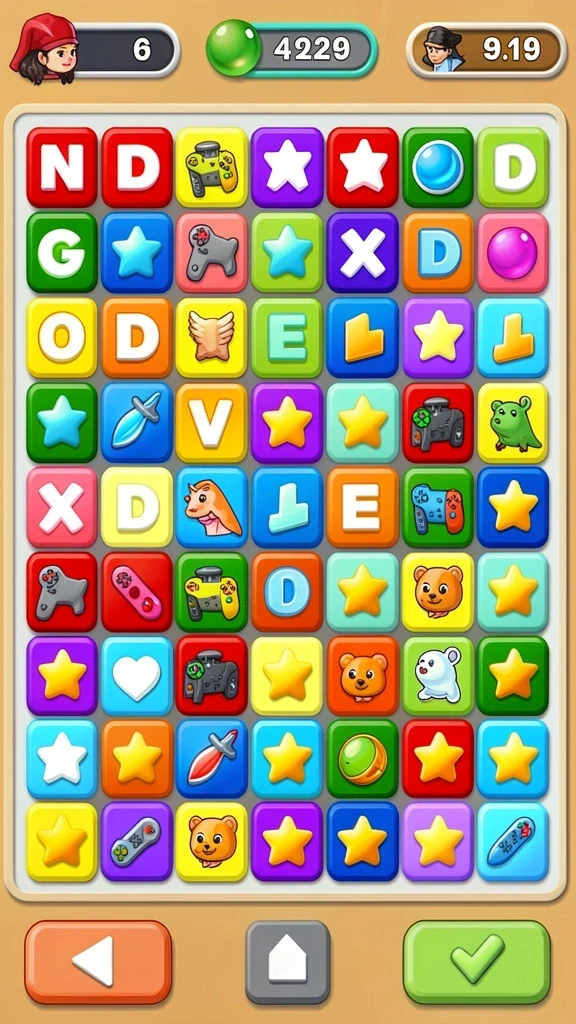Select the red N letter tile
The width and height of the screenshot is (576, 1024).
tap(62, 167)
